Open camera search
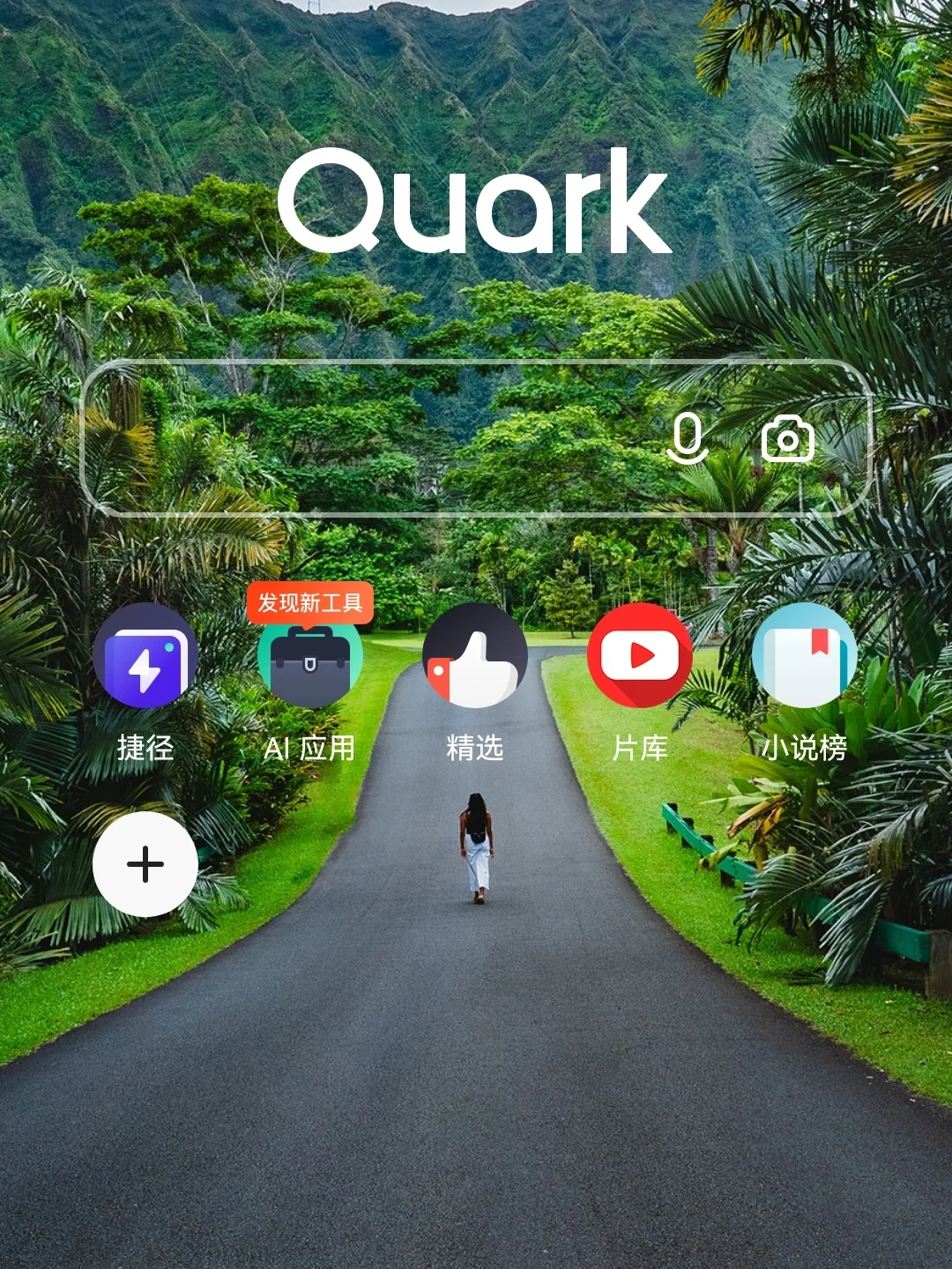 787,438
